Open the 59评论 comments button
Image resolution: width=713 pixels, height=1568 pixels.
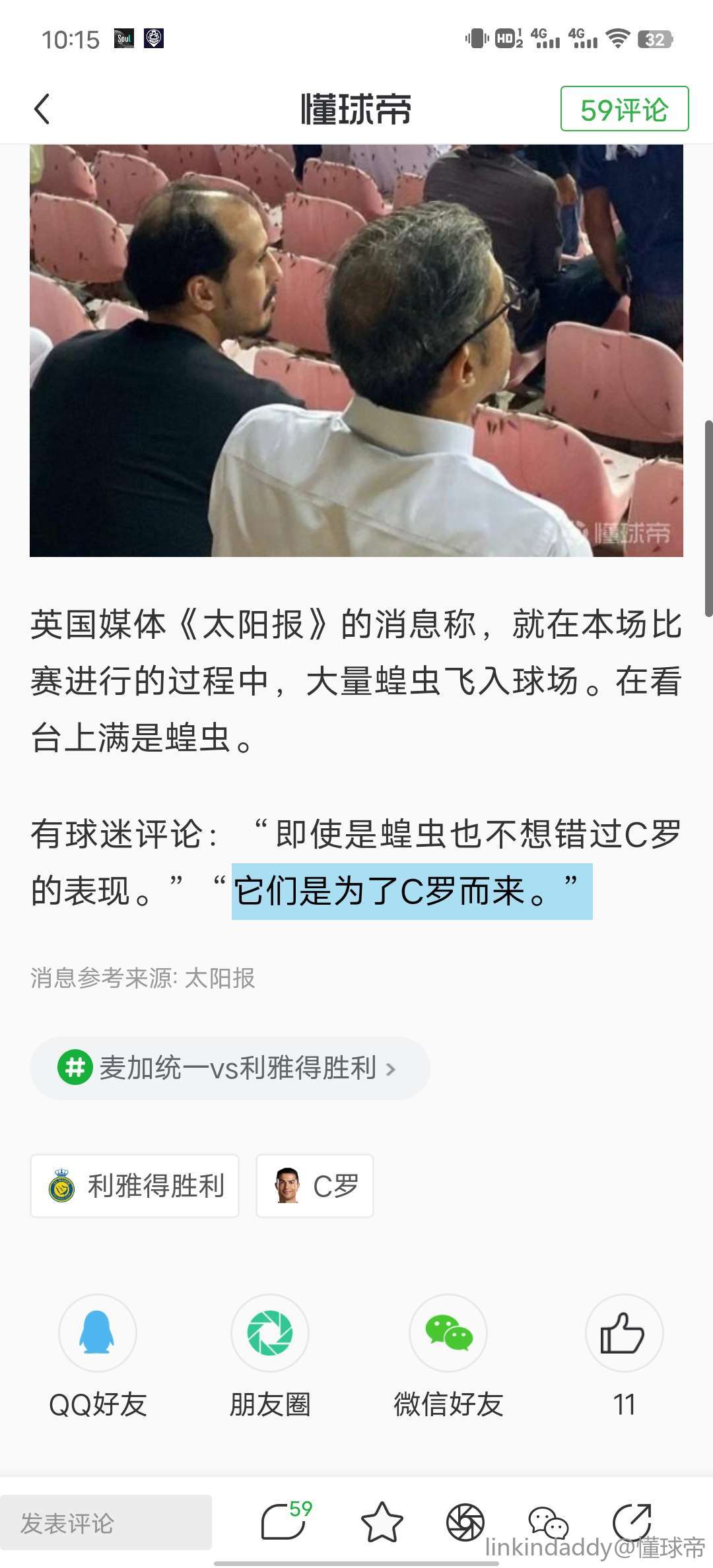[x=624, y=109]
